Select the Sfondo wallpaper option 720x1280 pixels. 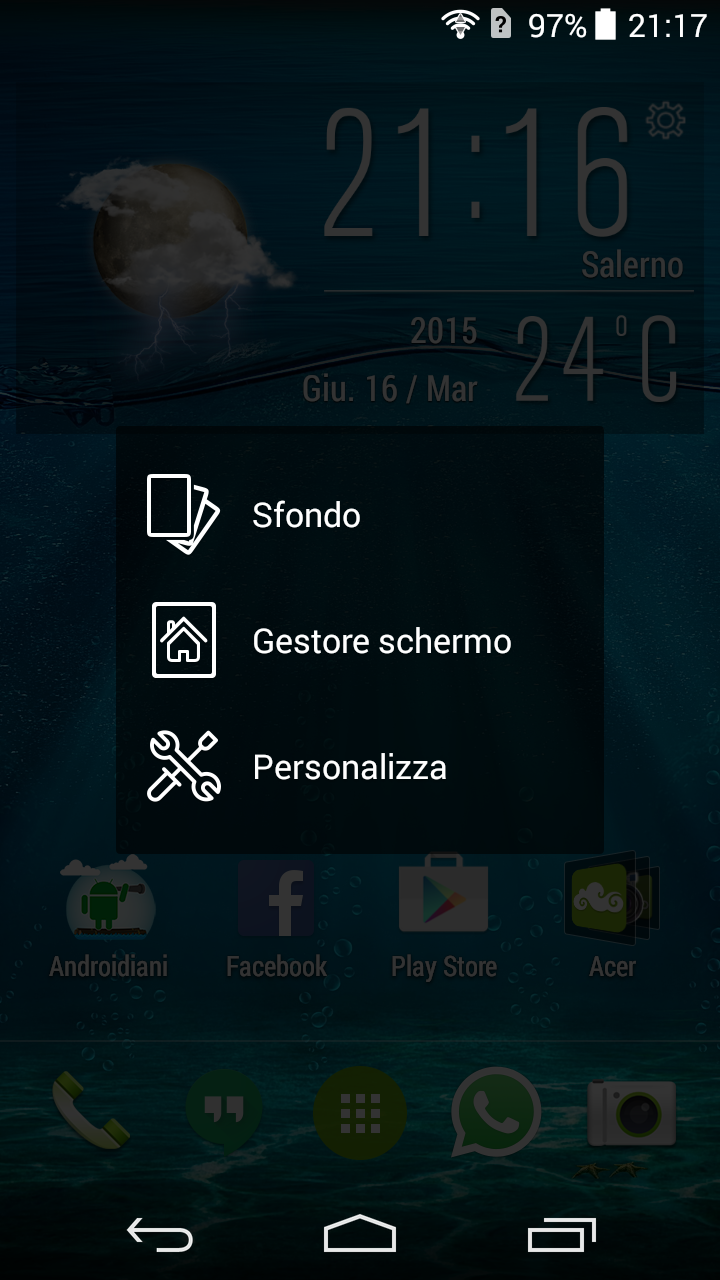pyautogui.click(x=305, y=515)
